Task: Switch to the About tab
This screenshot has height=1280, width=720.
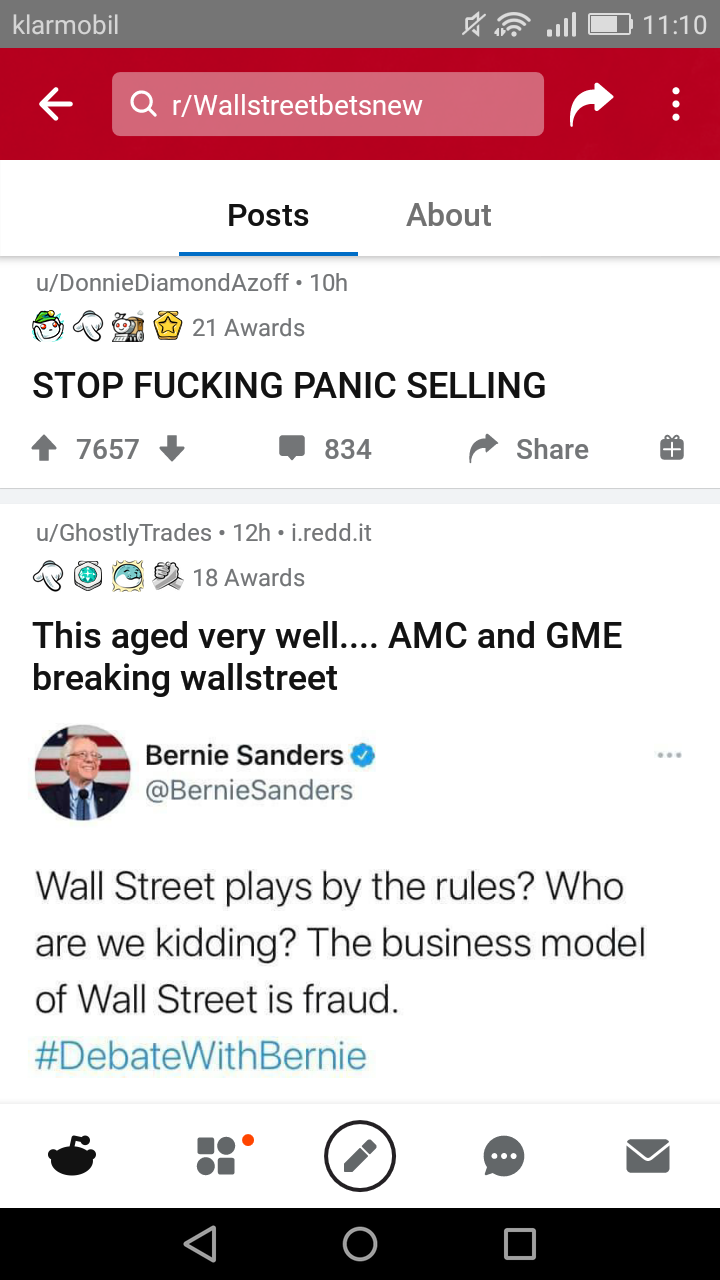Action: coord(448,215)
